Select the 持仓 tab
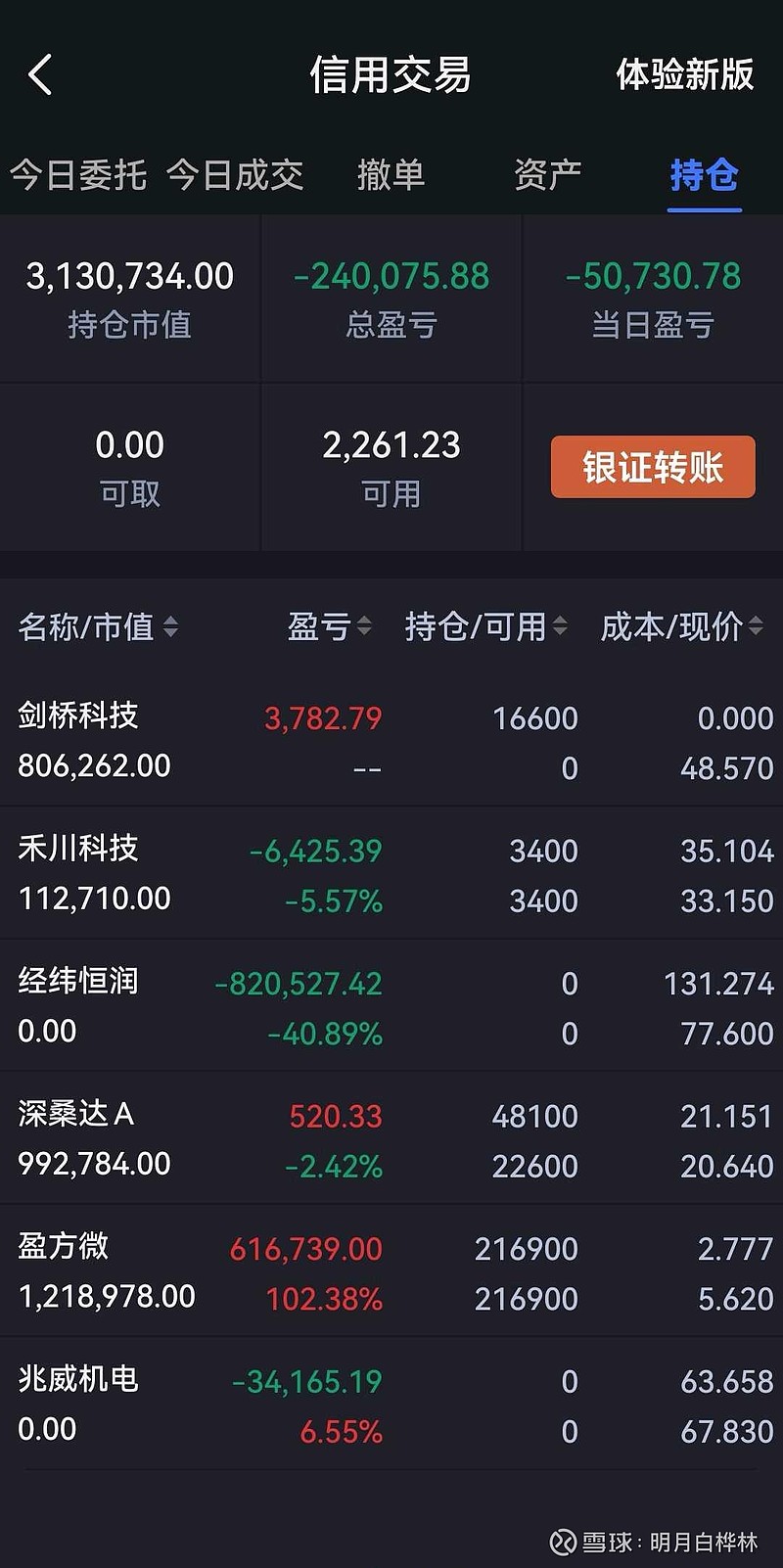 704,175
